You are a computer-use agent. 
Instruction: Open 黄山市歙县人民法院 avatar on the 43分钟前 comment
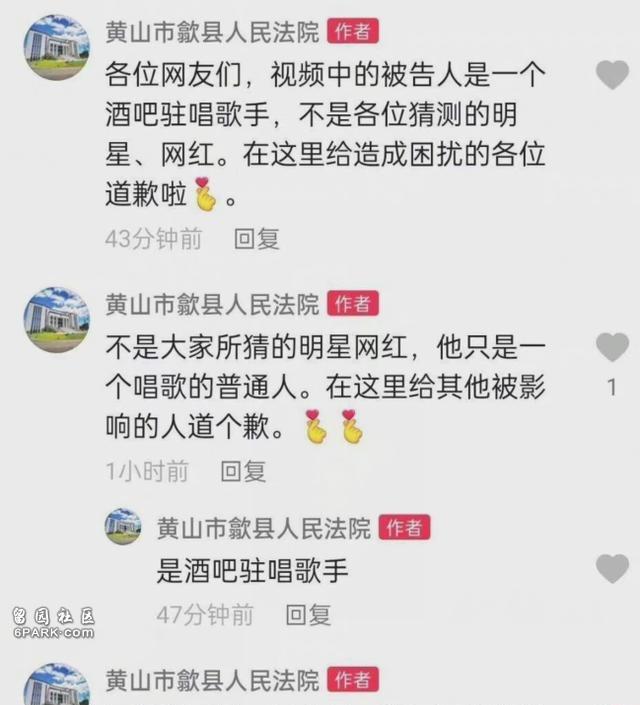56,46
